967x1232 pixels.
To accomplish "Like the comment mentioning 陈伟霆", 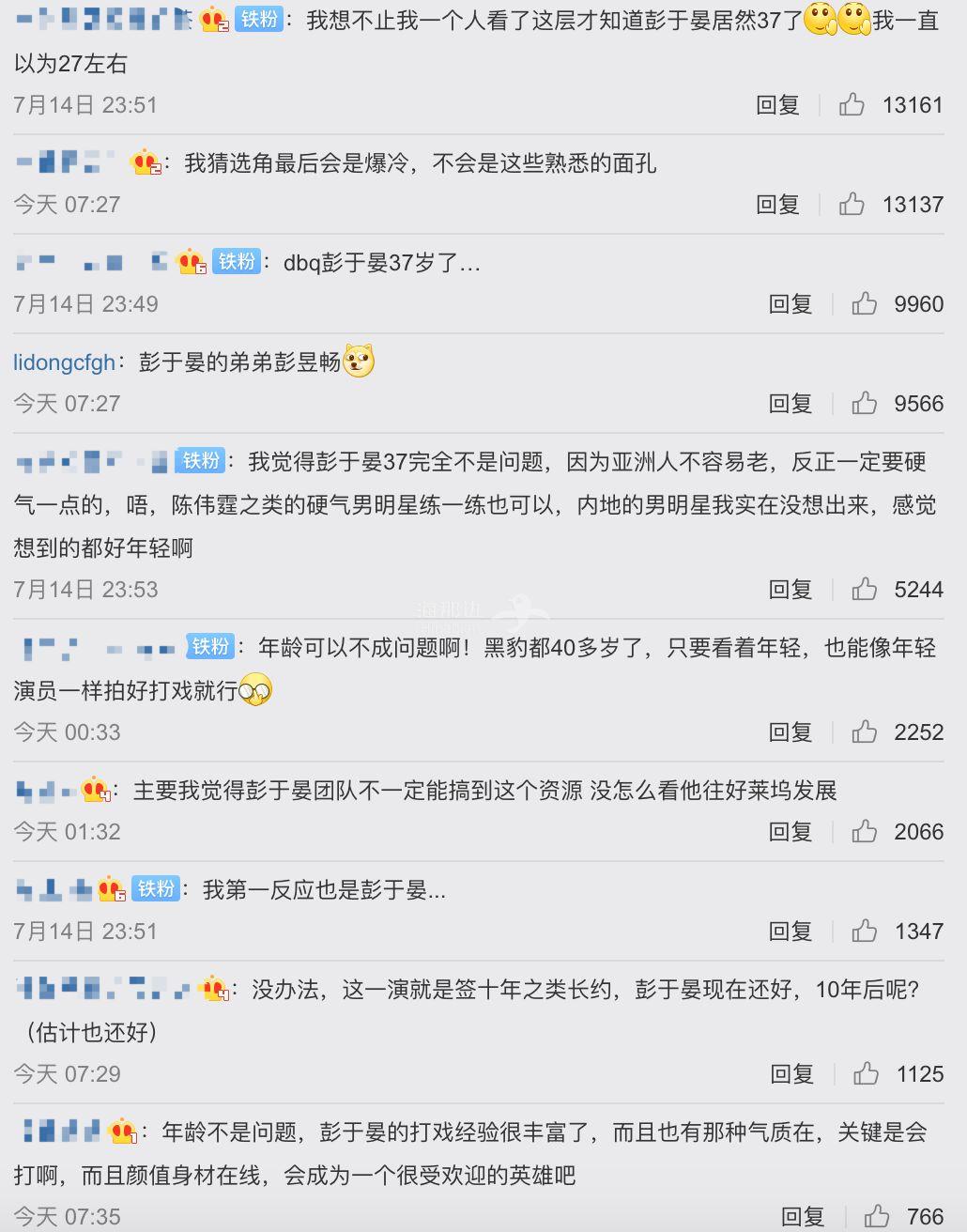I will click(865, 589).
